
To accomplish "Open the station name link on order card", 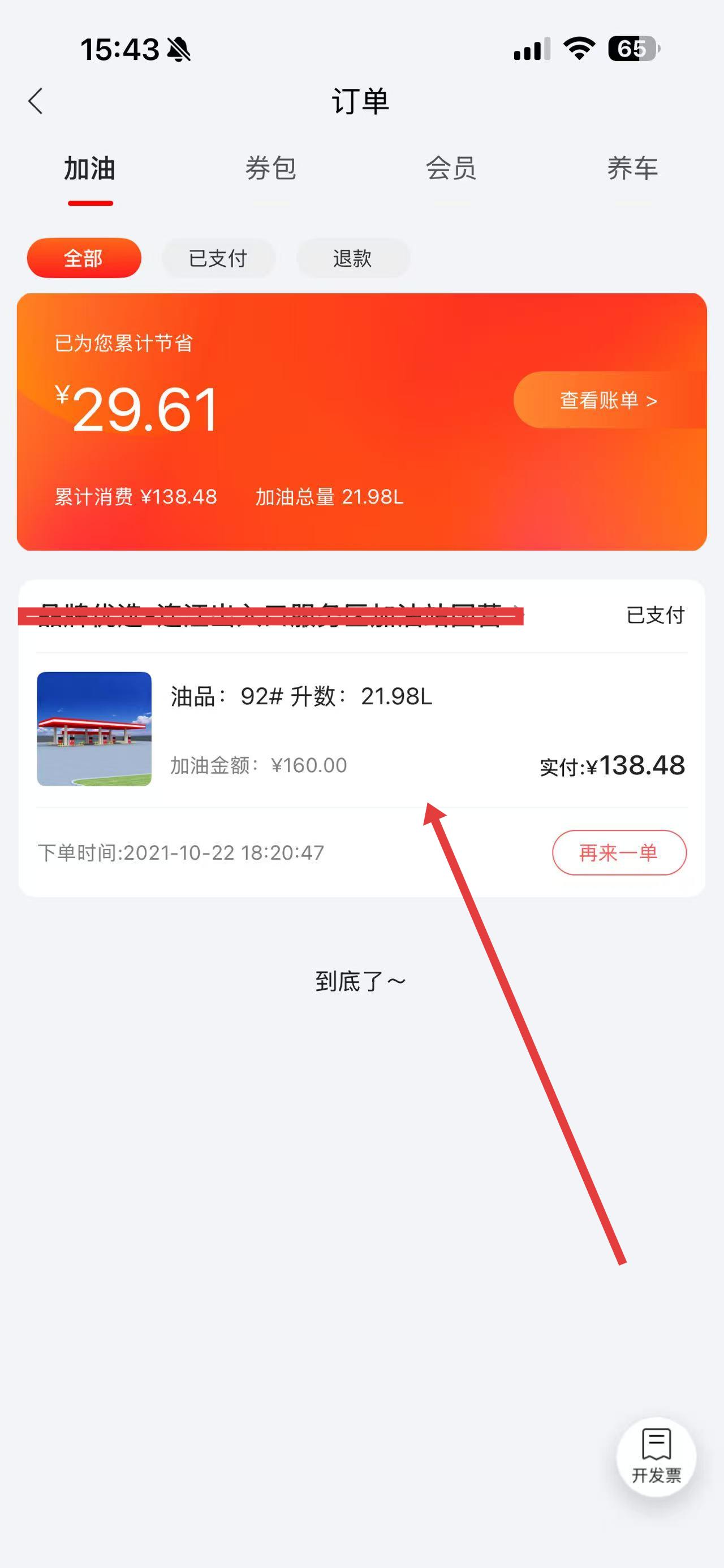I will (x=274, y=615).
